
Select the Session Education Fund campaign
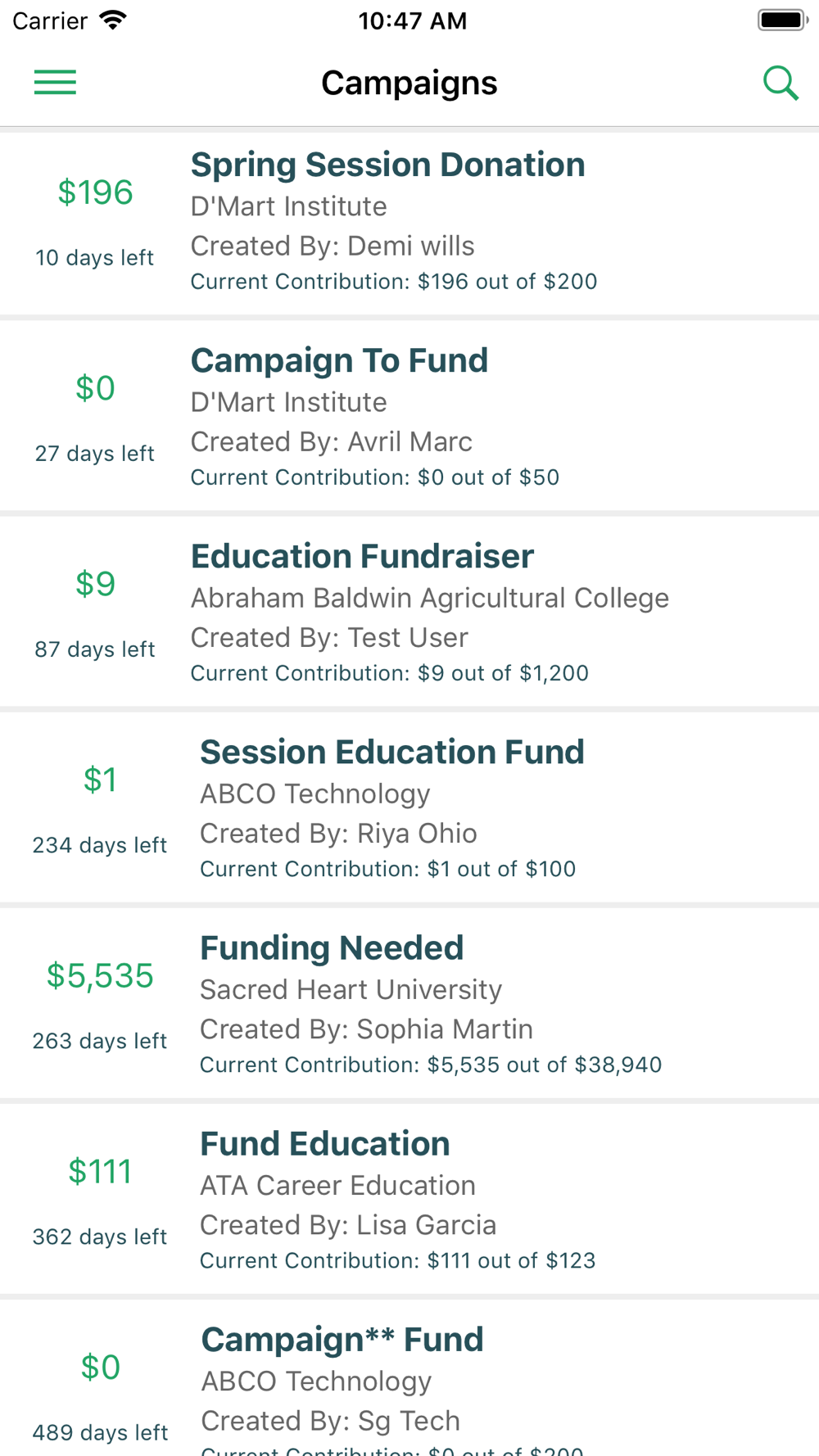(409, 811)
